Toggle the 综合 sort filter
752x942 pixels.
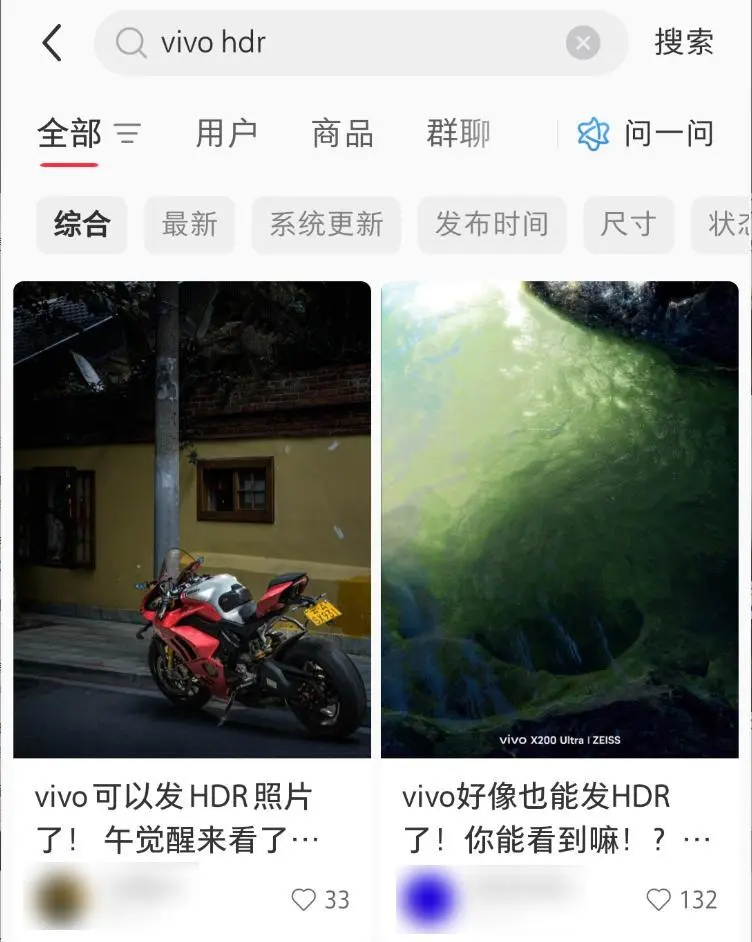[x=81, y=225]
